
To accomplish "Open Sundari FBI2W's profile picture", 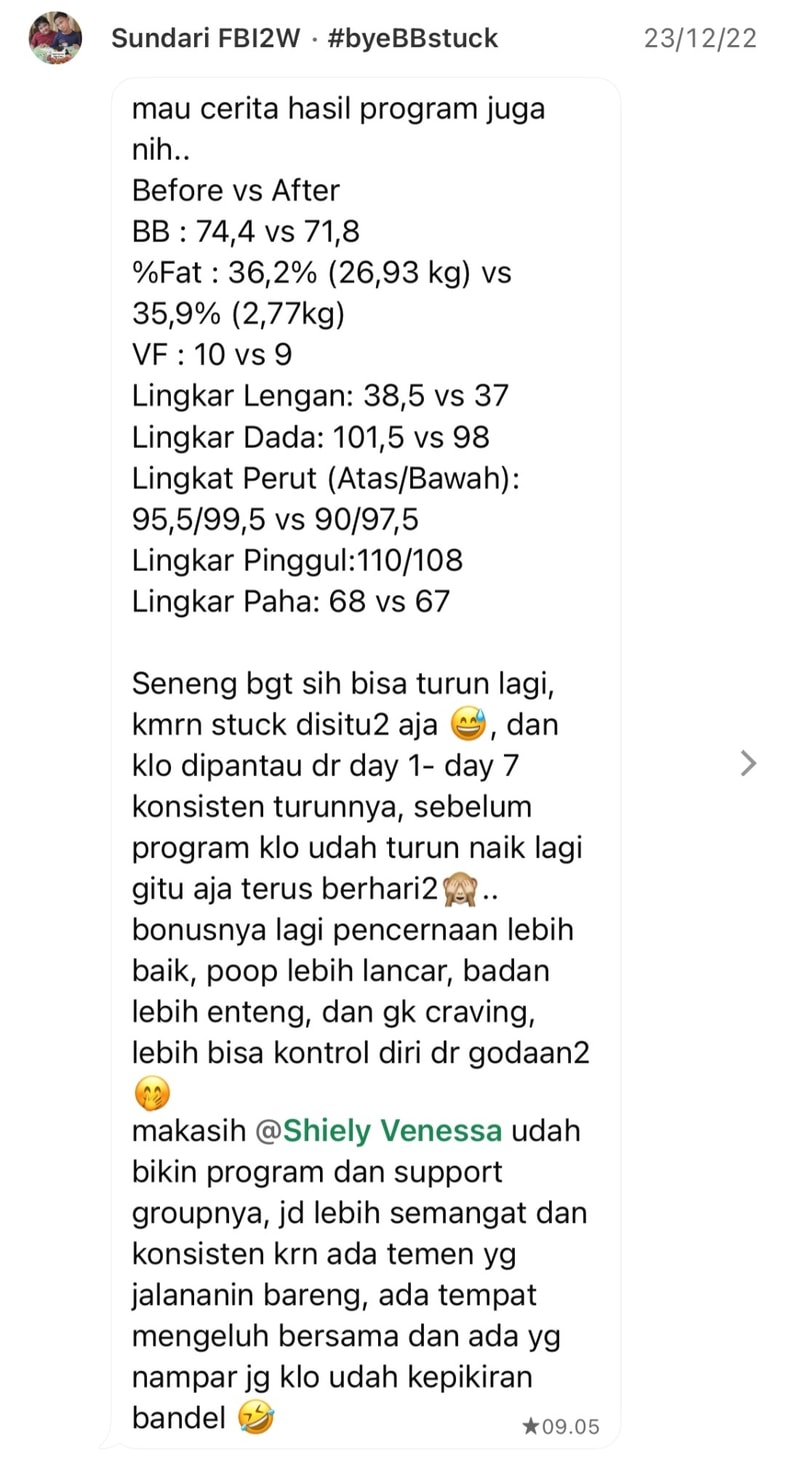I will tap(55, 39).
